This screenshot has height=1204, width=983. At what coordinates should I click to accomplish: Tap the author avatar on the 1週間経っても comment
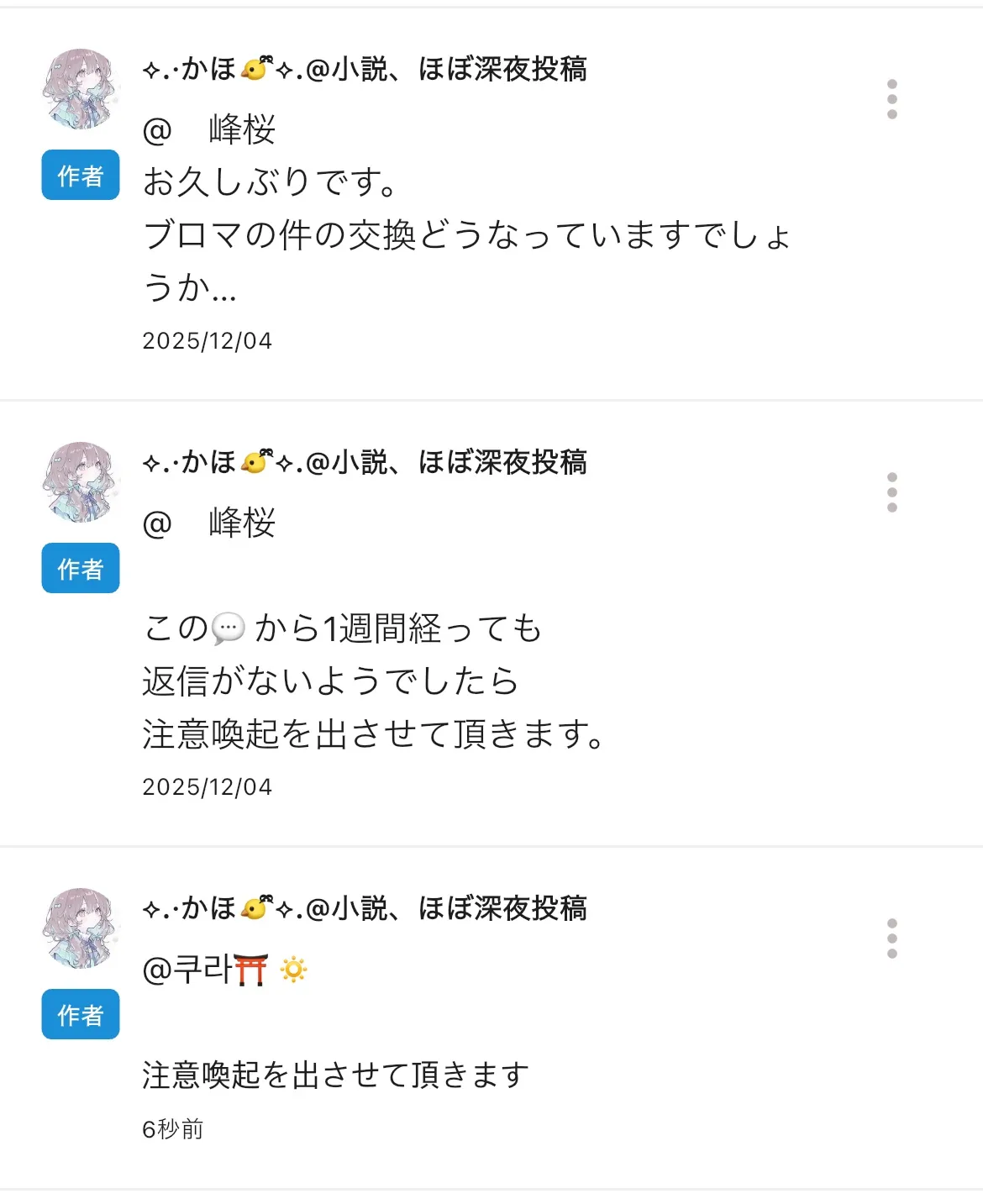pyautogui.click(x=81, y=482)
